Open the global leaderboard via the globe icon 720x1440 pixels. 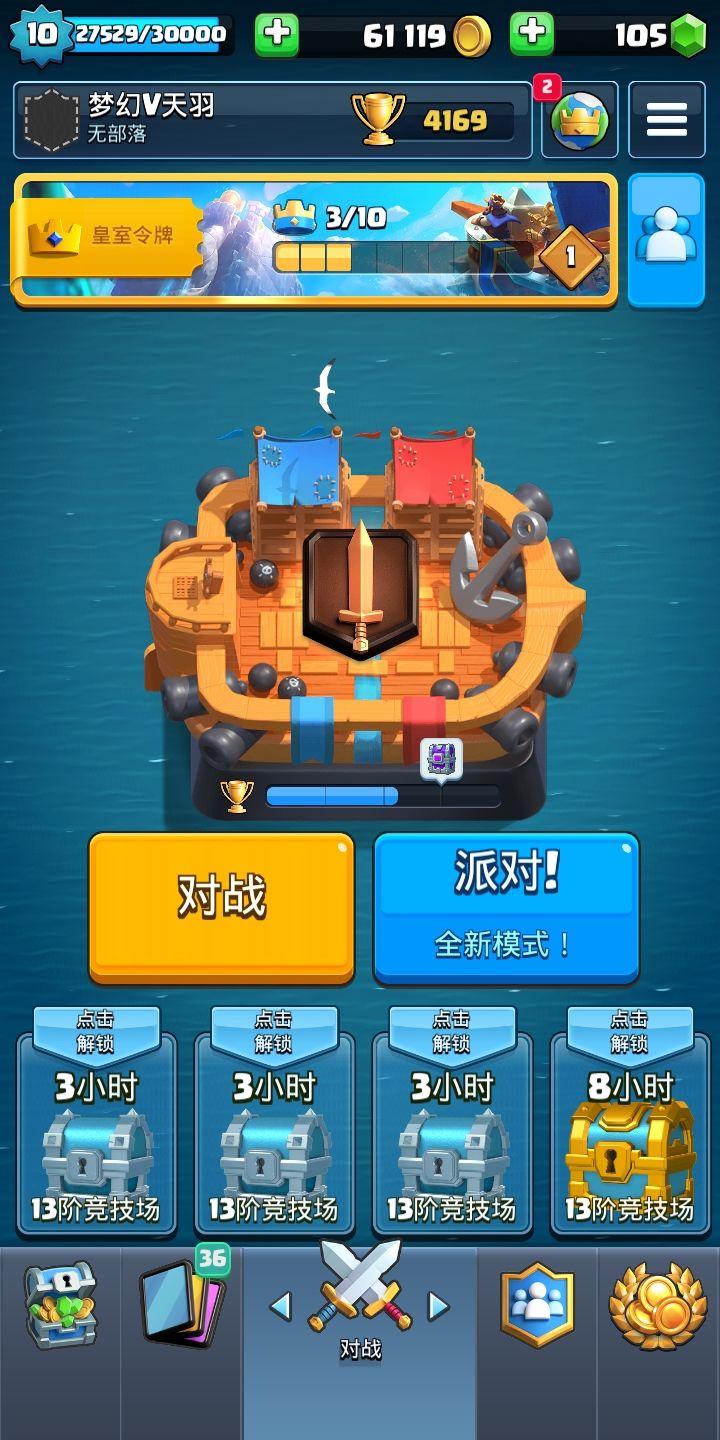[579, 120]
